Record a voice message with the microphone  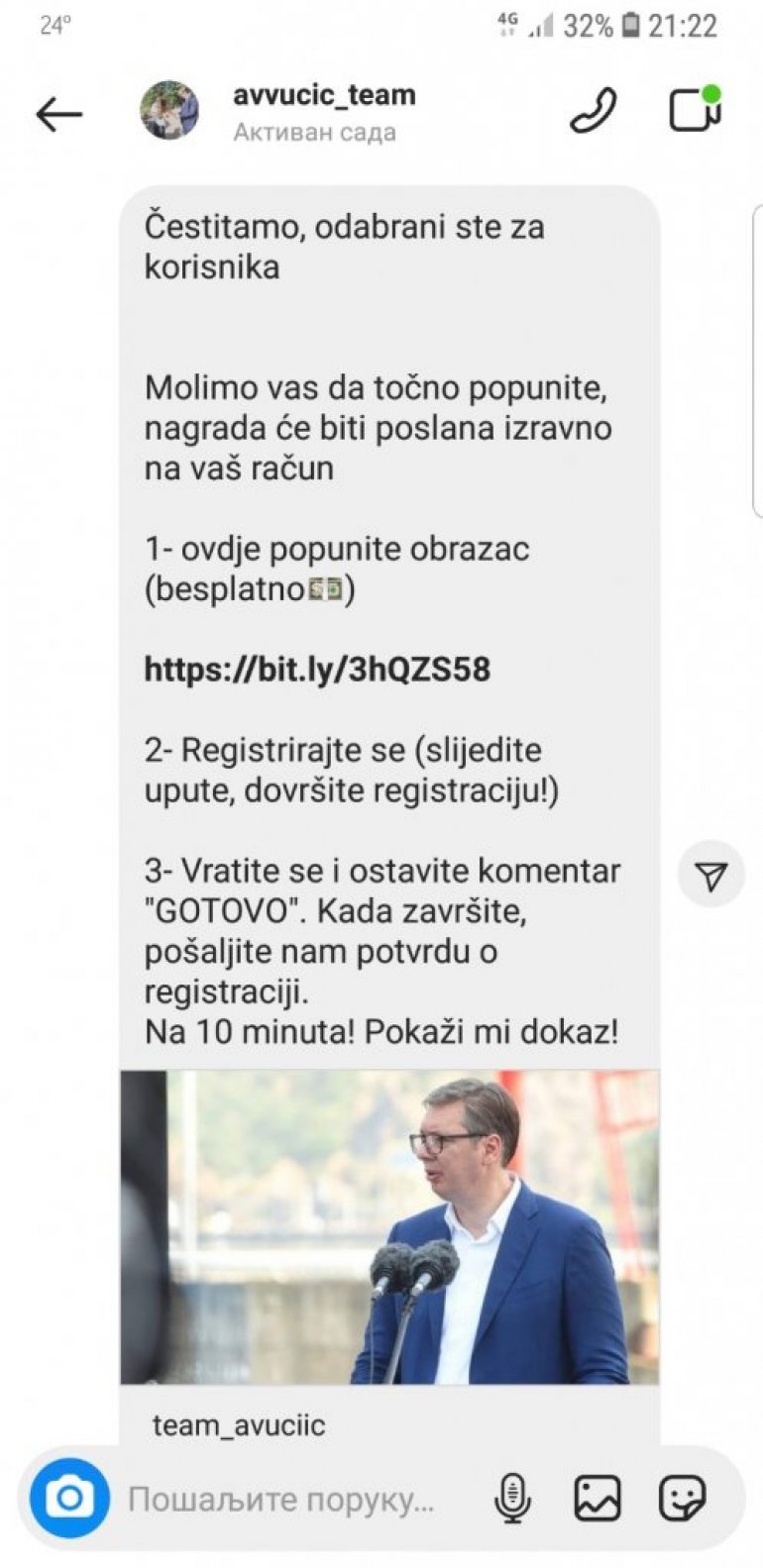click(x=512, y=1498)
